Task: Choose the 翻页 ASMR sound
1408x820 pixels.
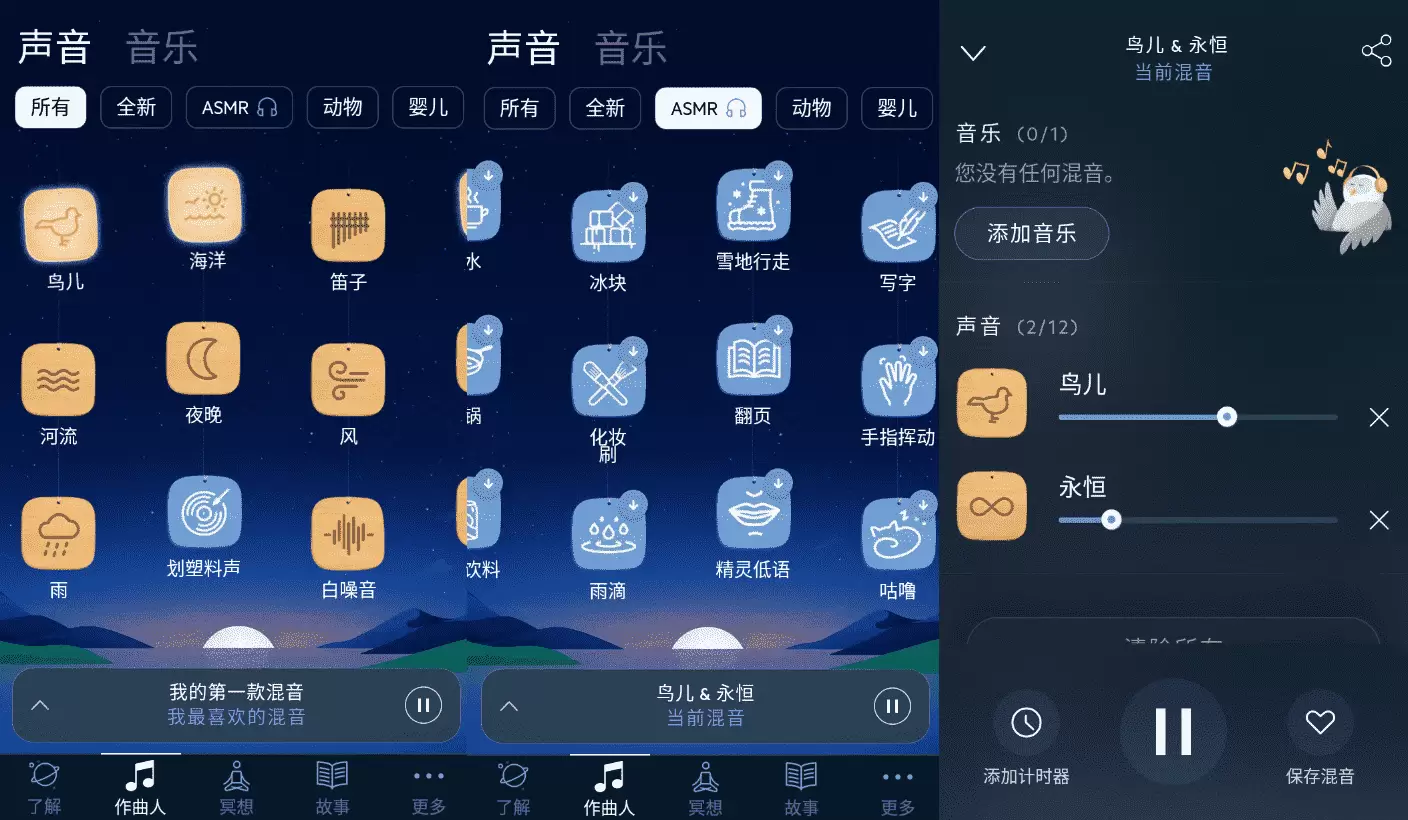Action: [x=753, y=360]
